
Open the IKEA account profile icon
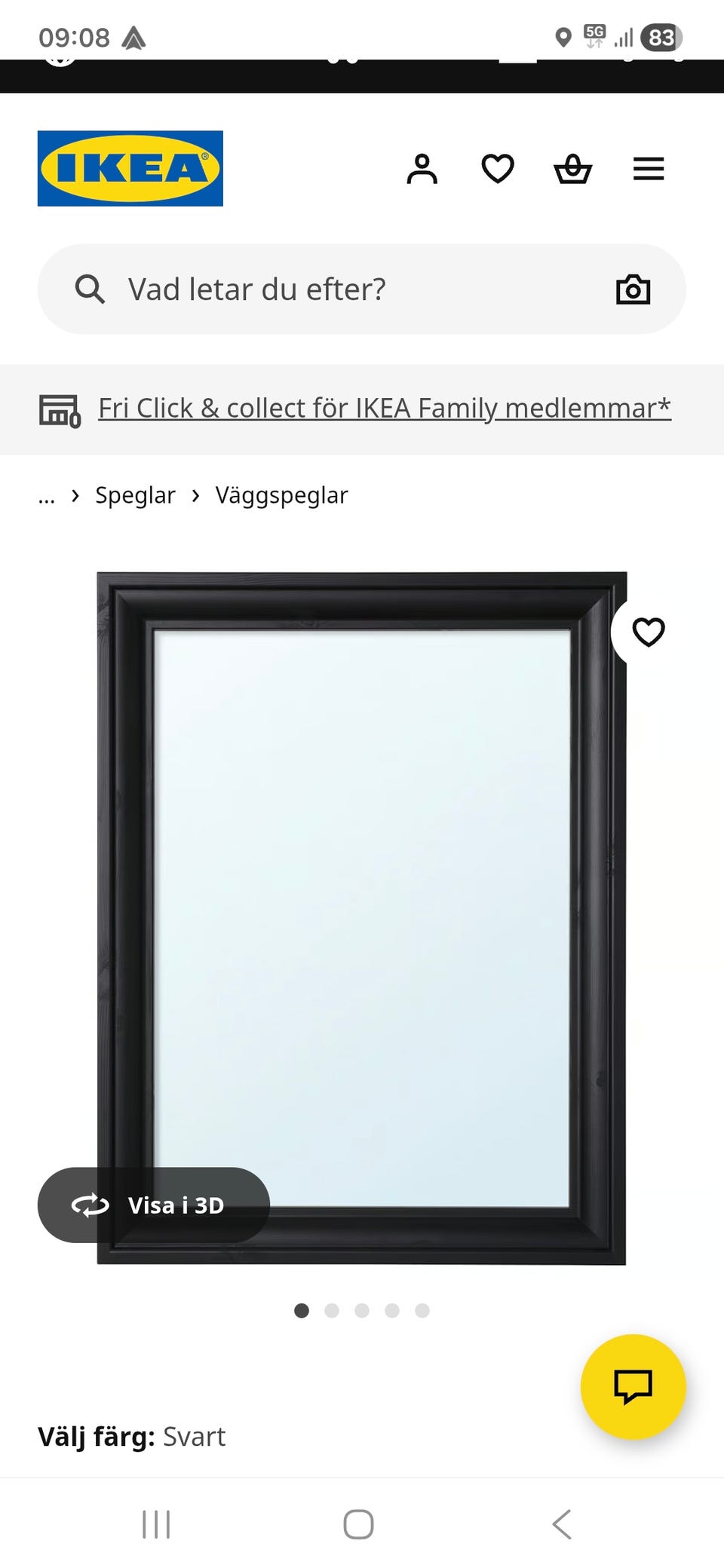[x=423, y=170]
